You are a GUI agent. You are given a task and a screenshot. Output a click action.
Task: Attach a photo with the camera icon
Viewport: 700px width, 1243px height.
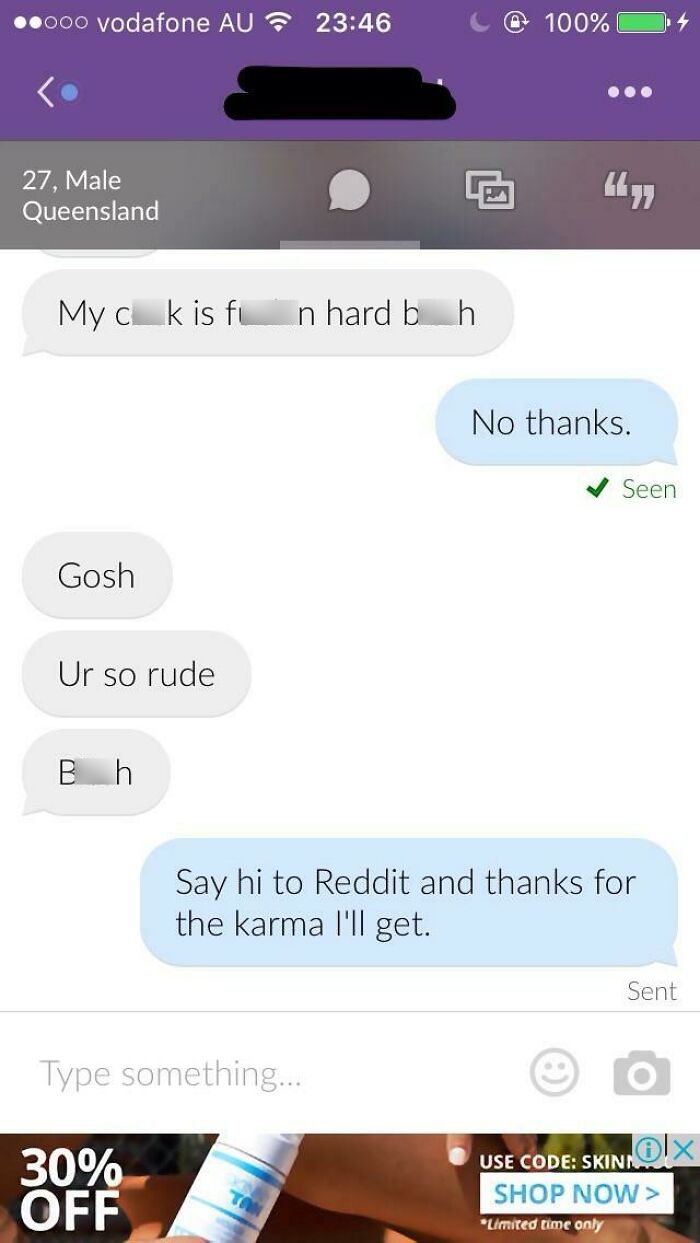tap(641, 1074)
